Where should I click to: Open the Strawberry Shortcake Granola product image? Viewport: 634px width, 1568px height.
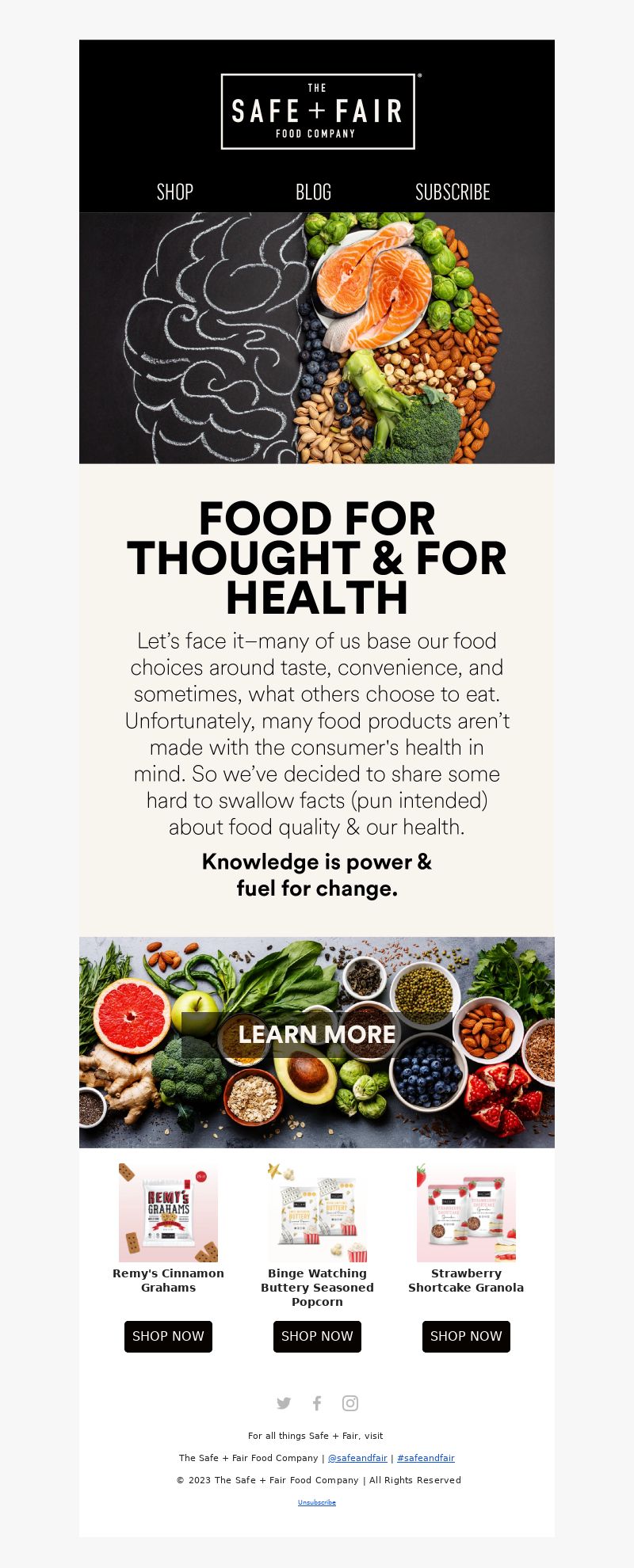pyautogui.click(x=466, y=1212)
